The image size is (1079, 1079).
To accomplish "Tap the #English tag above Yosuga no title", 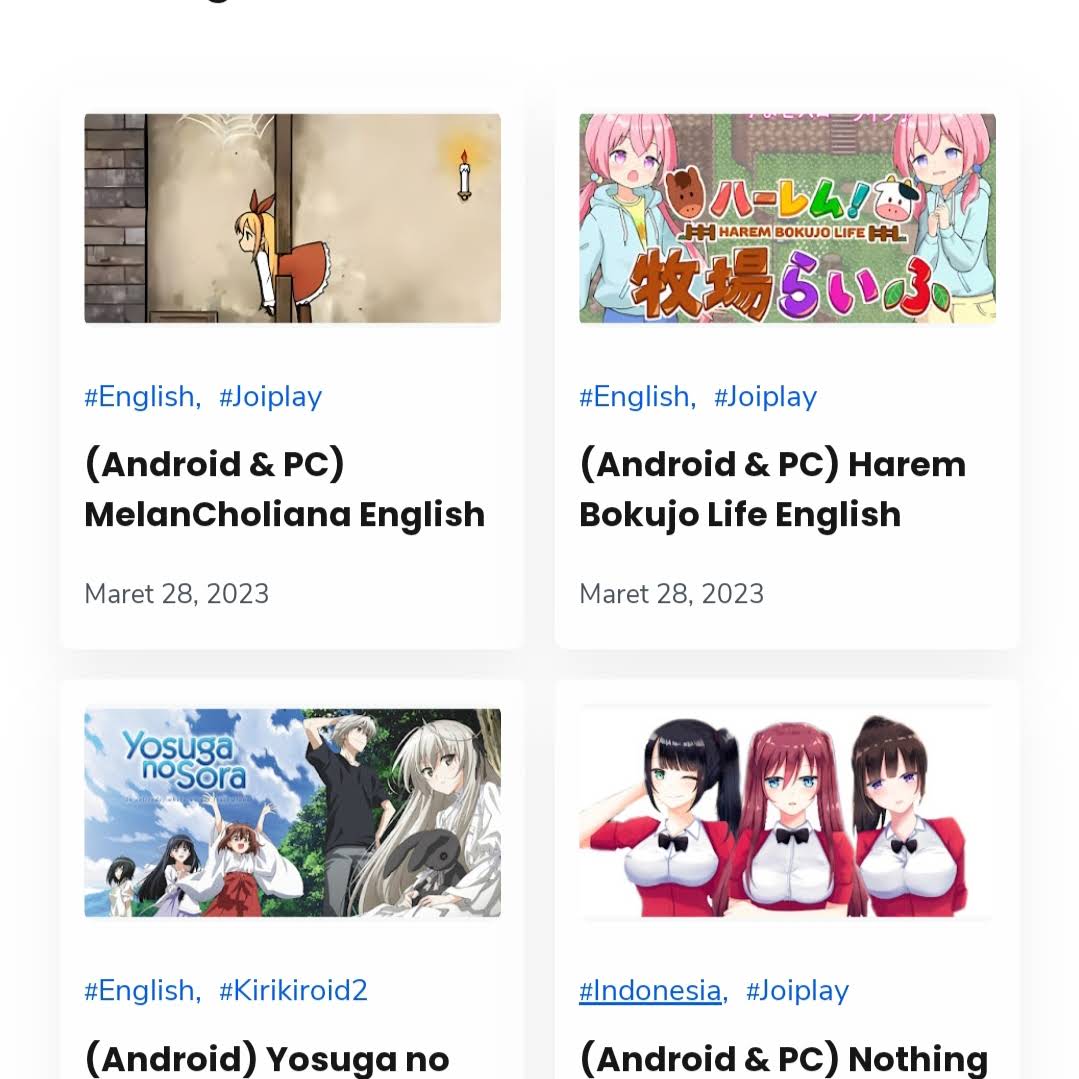I will point(139,991).
